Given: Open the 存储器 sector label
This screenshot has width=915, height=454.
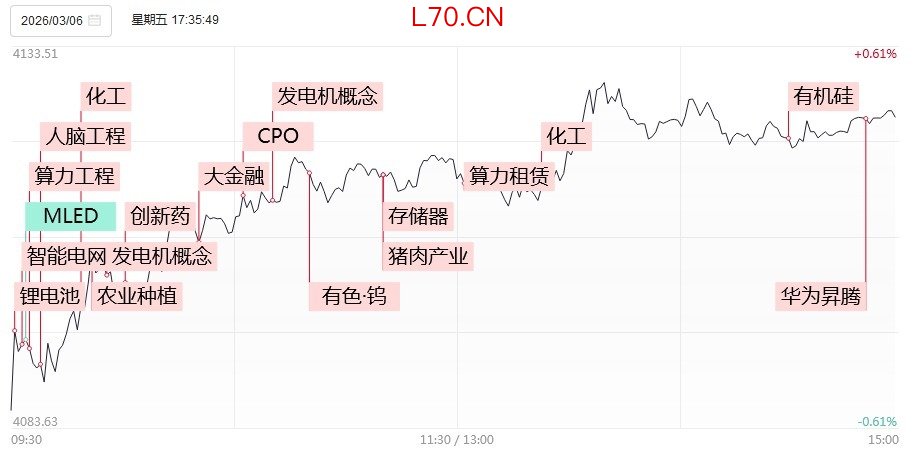Looking at the screenshot, I should pyautogui.click(x=418, y=216).
